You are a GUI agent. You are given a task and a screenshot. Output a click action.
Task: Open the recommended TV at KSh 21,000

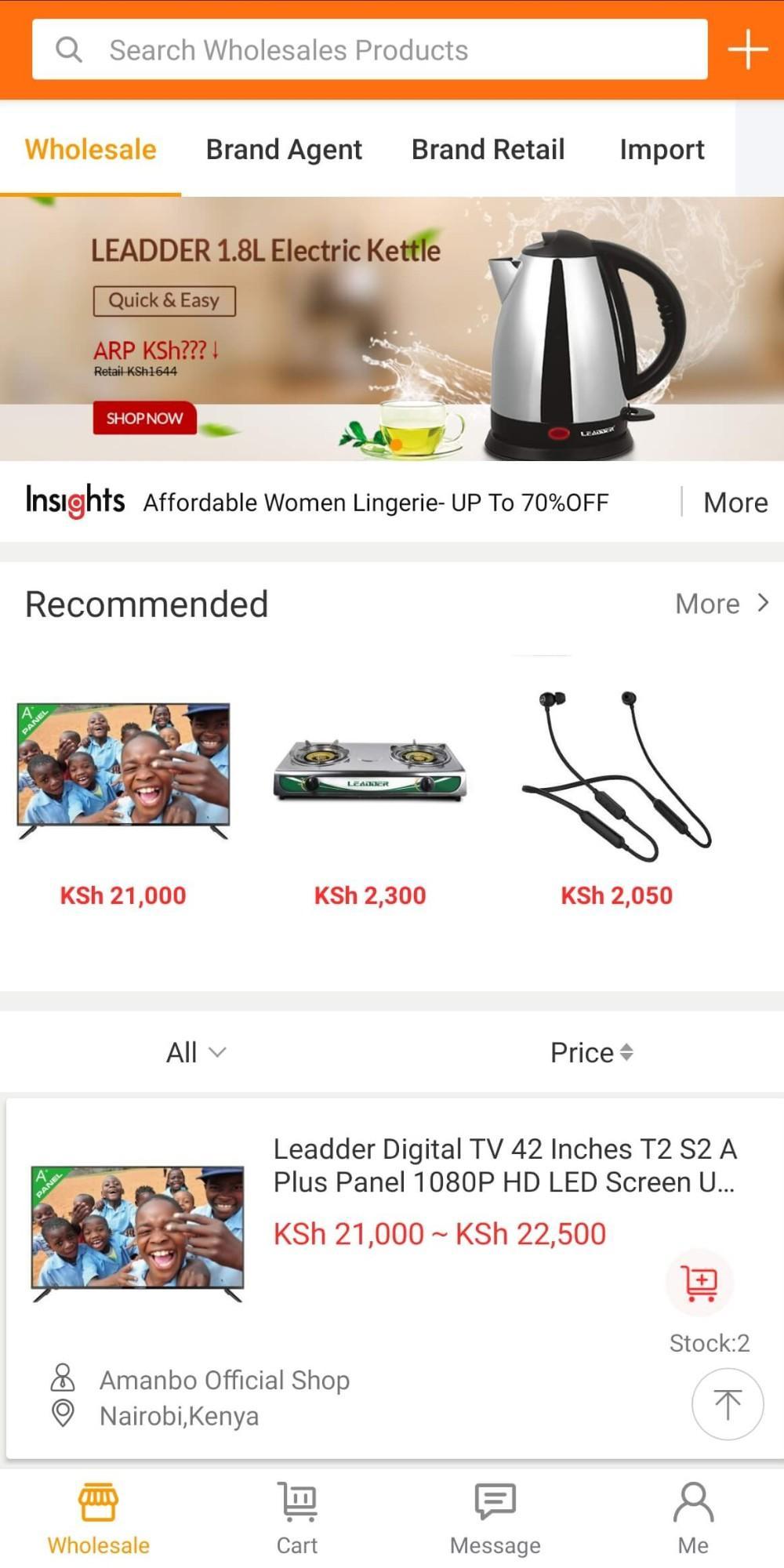point(123,772)
